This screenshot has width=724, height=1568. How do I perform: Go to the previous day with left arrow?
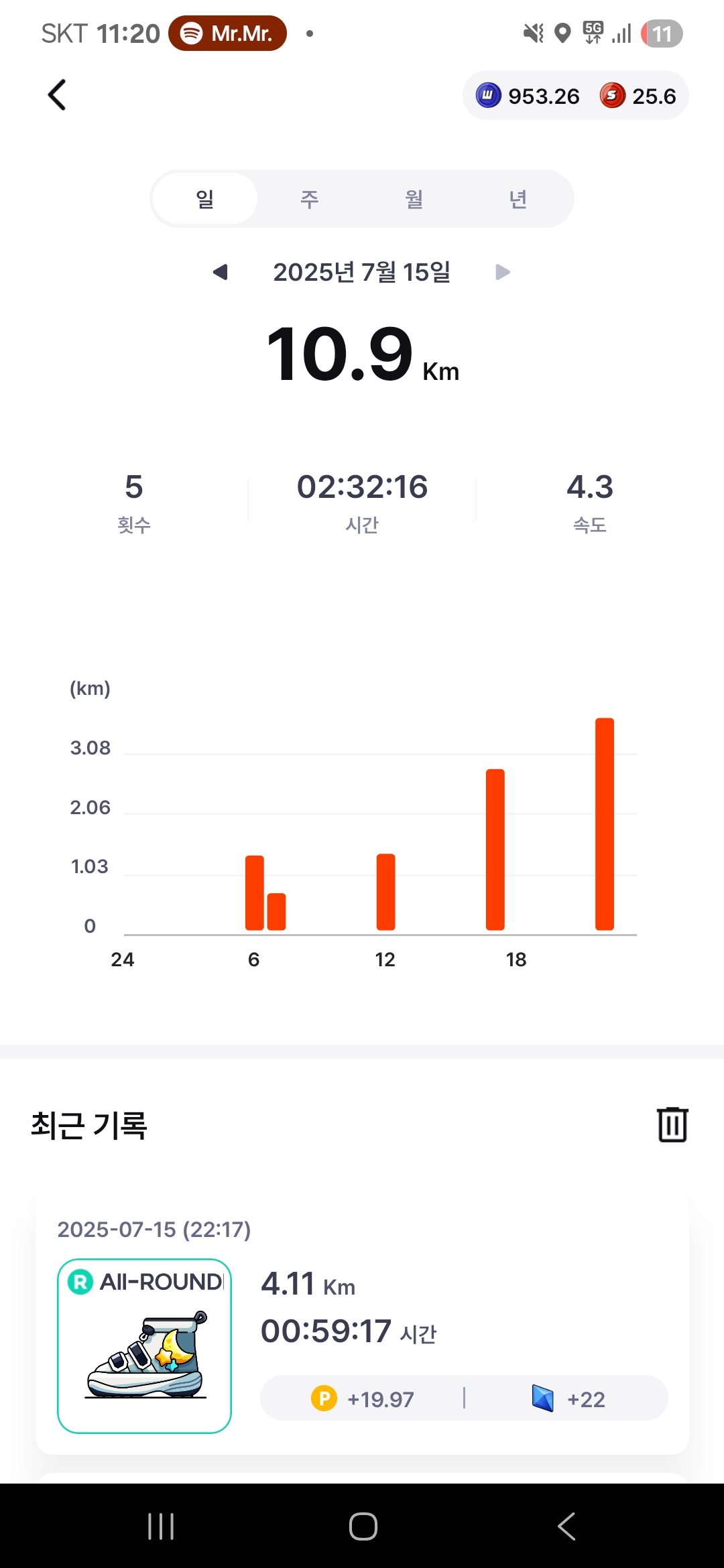220,272
